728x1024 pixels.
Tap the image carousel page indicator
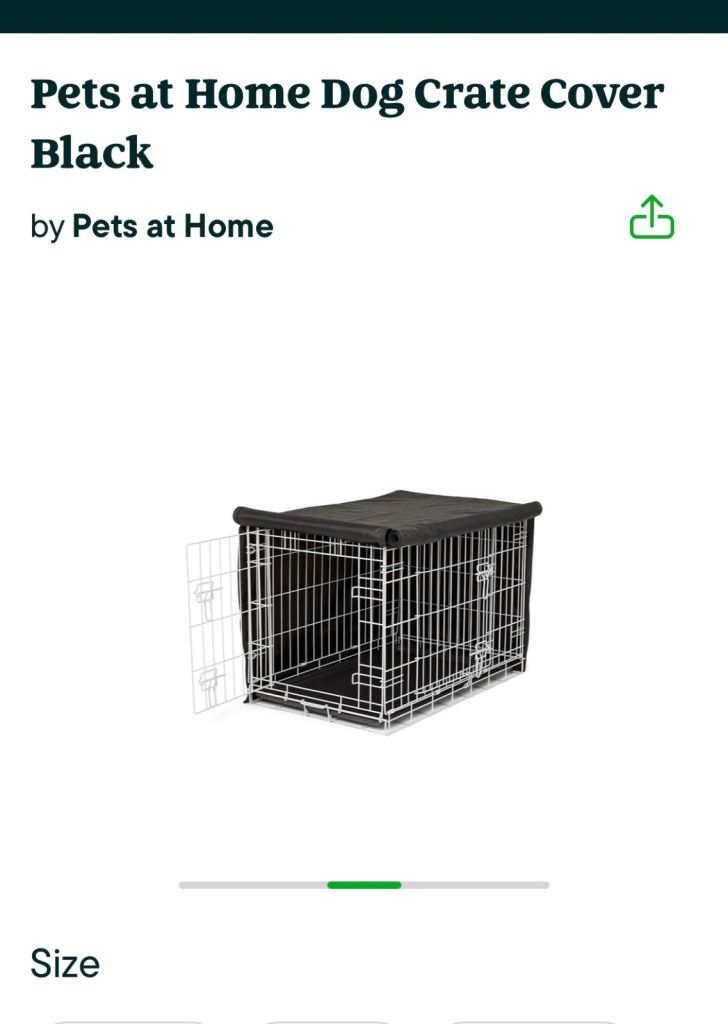click(x=364, y=885)
